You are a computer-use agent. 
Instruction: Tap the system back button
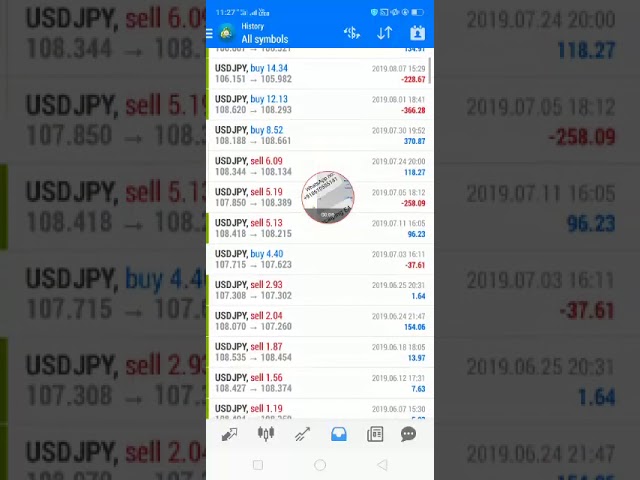pyautogui.click(x=382, y=465)
